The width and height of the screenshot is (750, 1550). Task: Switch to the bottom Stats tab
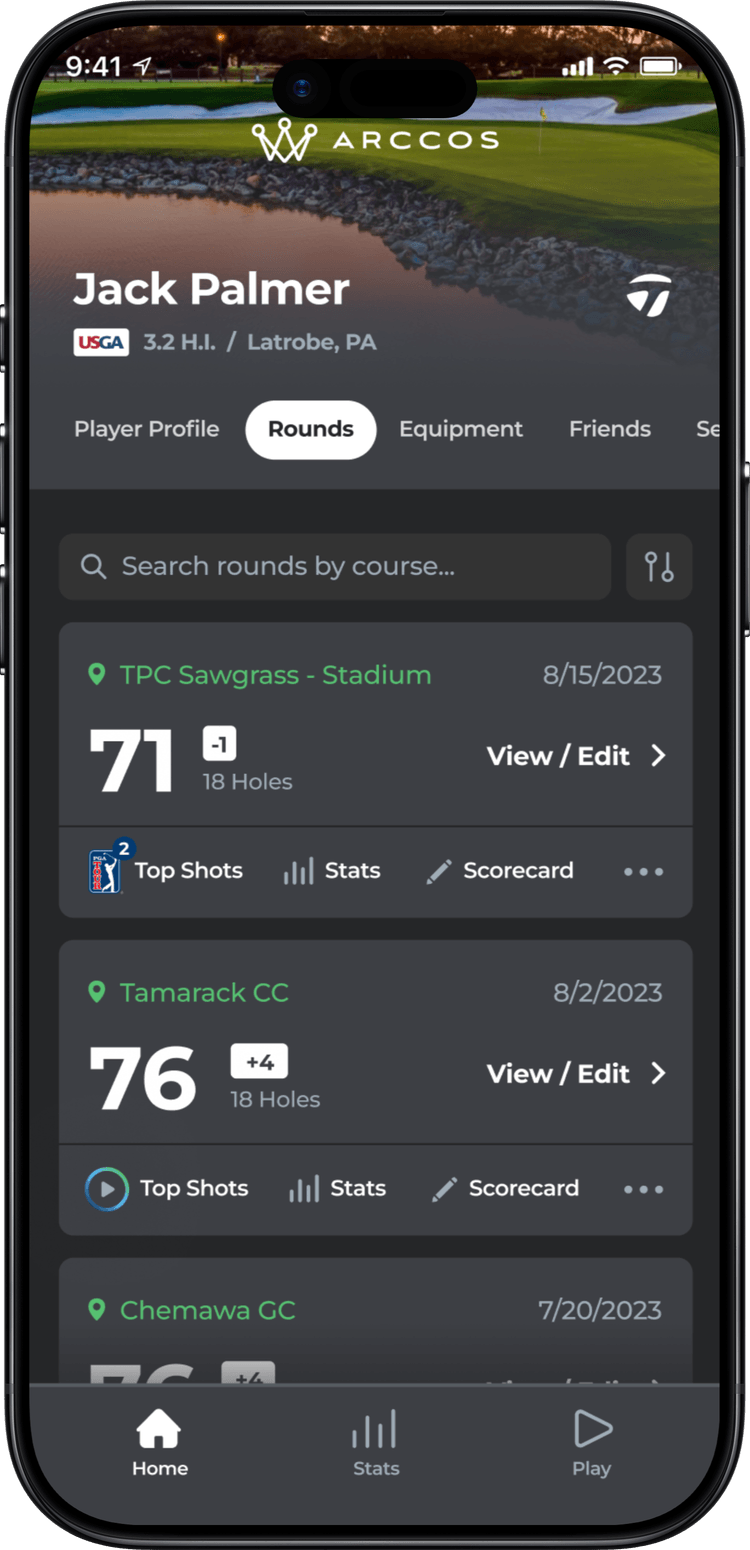pyautogui.click(x=375, y=1444)
